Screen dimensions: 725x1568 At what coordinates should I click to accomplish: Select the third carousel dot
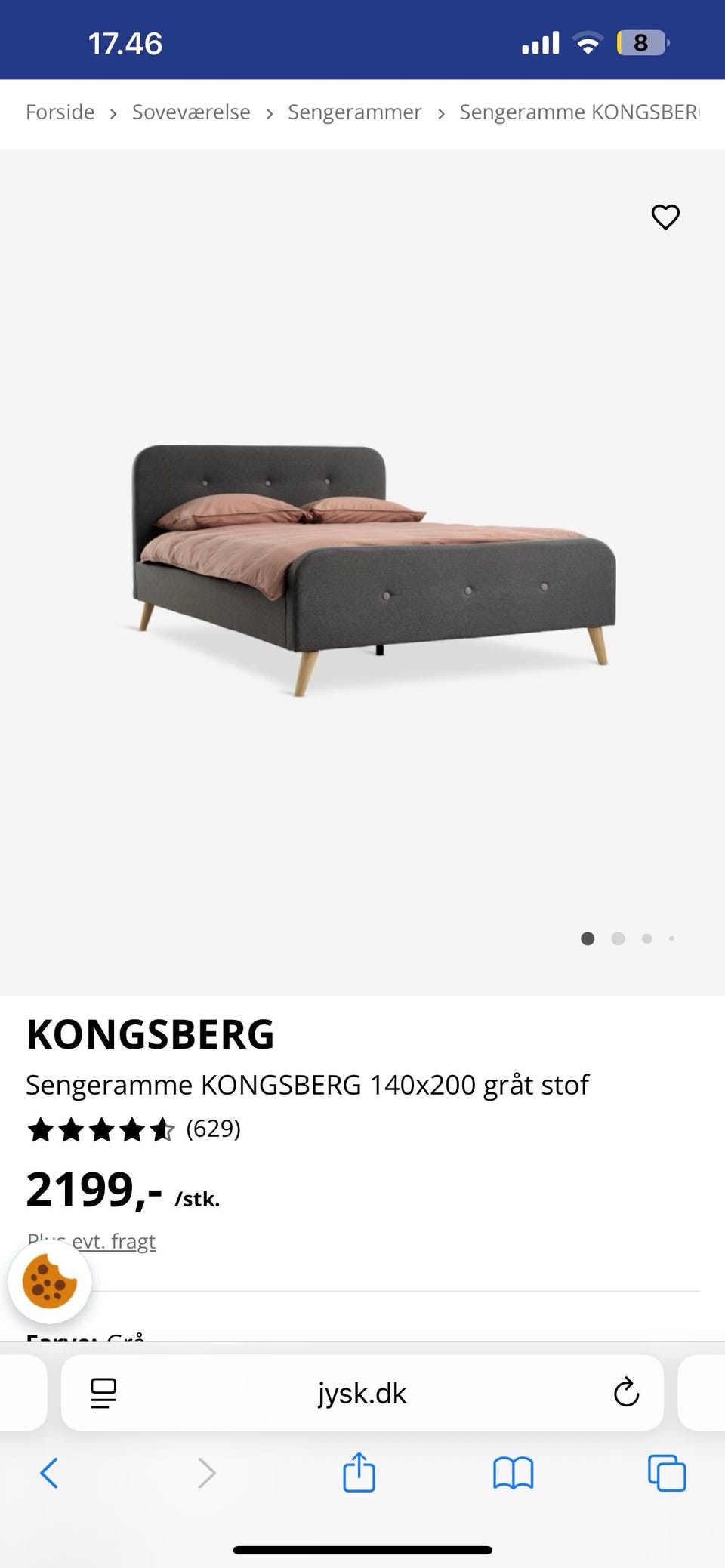646,938
